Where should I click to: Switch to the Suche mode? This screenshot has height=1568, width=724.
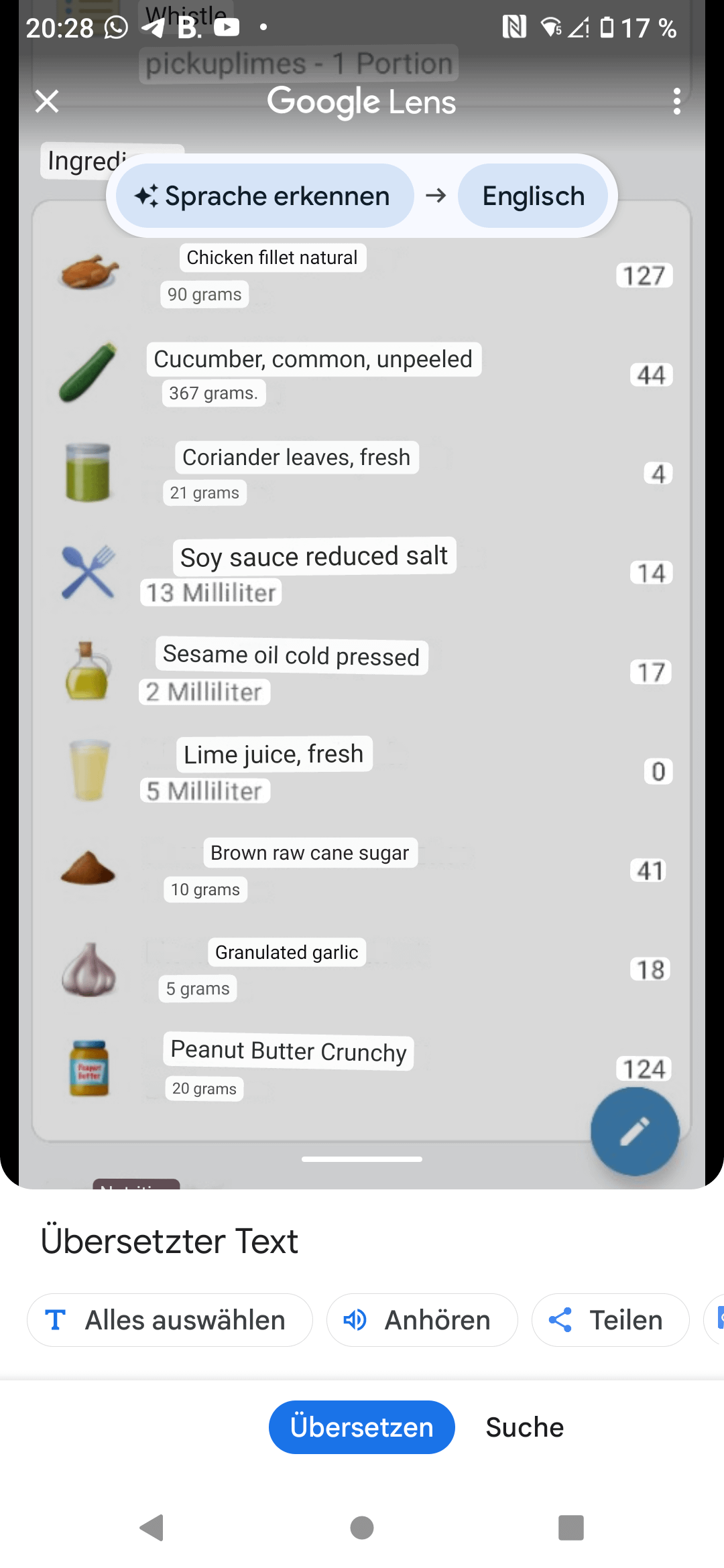524,1427
